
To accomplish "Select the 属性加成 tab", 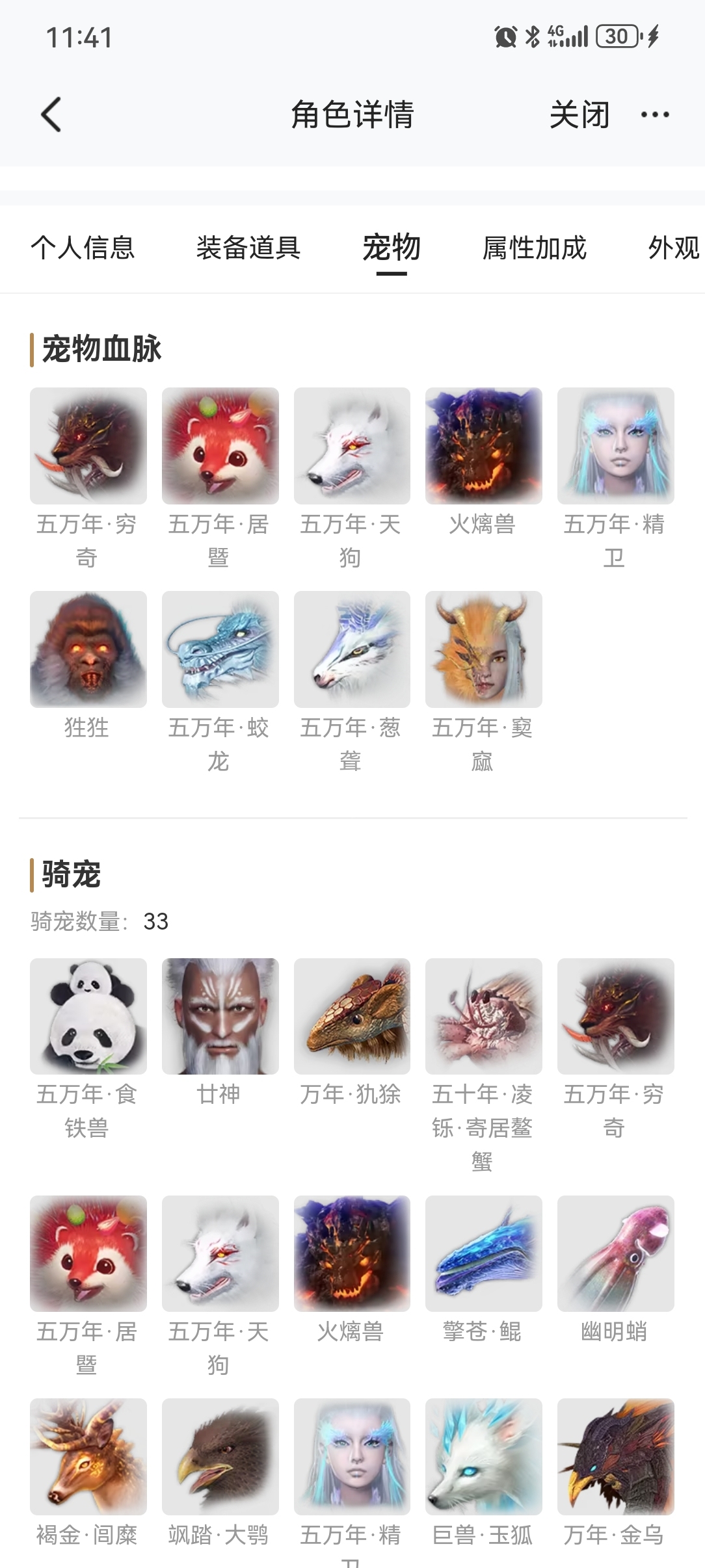I will click(534, 248).
